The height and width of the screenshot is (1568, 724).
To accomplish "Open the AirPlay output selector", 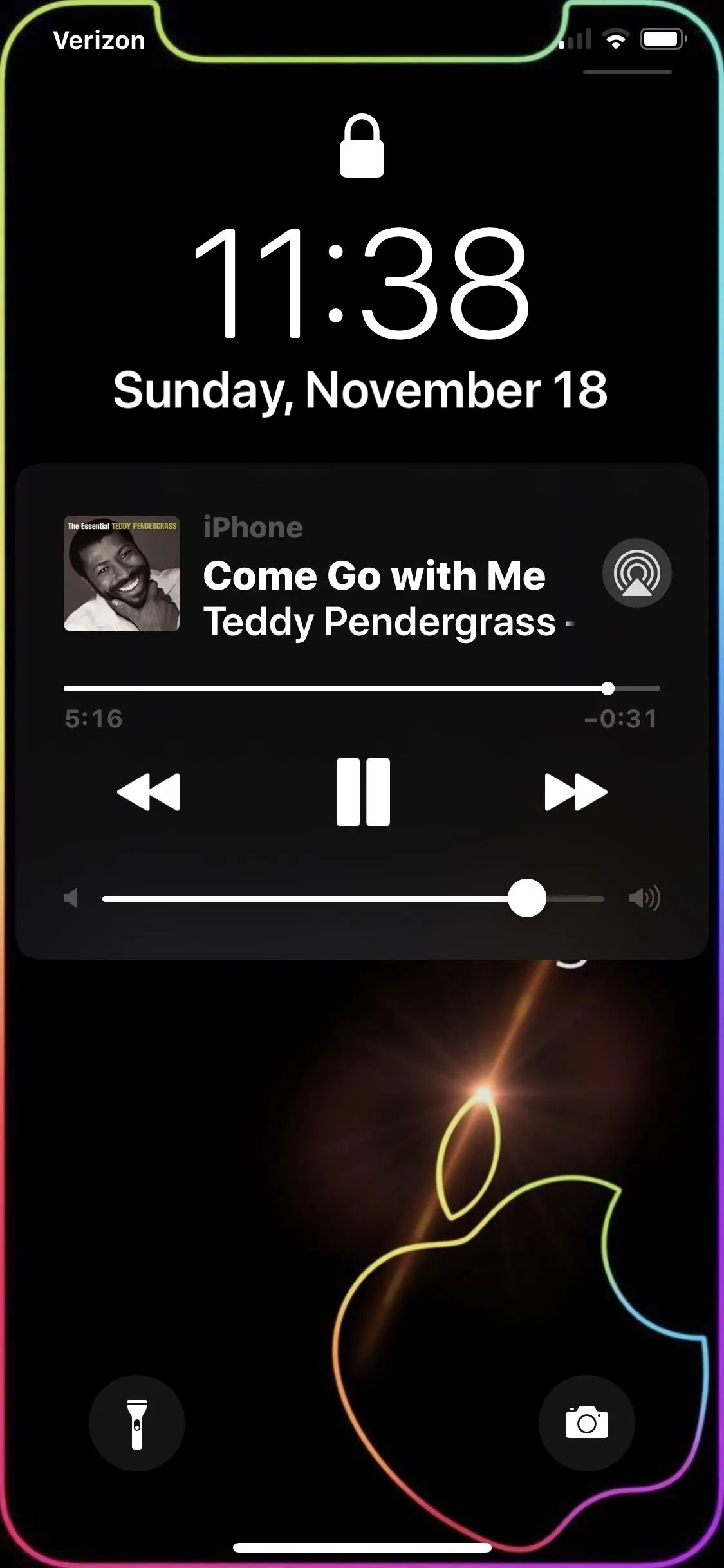I will click(x=636, y=573).
